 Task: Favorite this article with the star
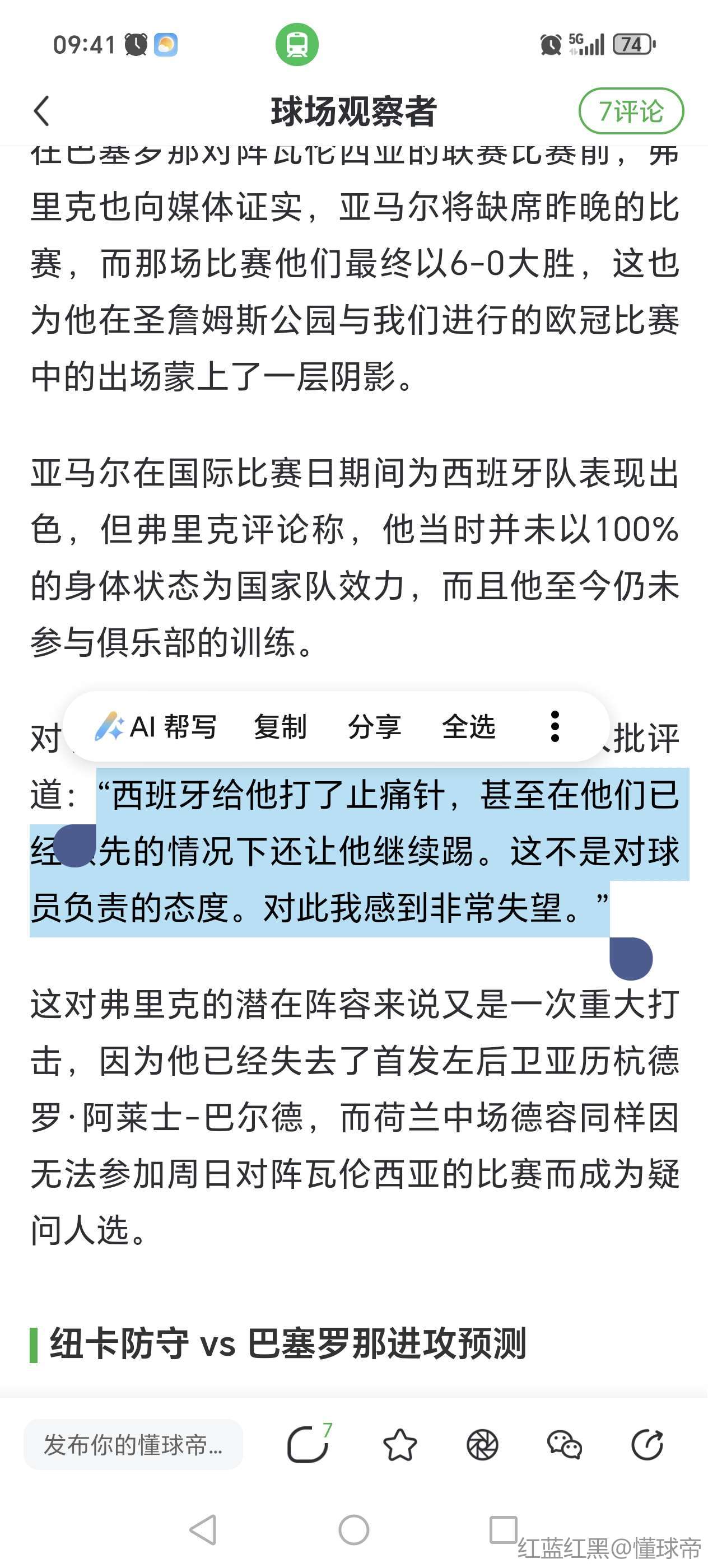pyautogui.click(x=400, y=1444)
